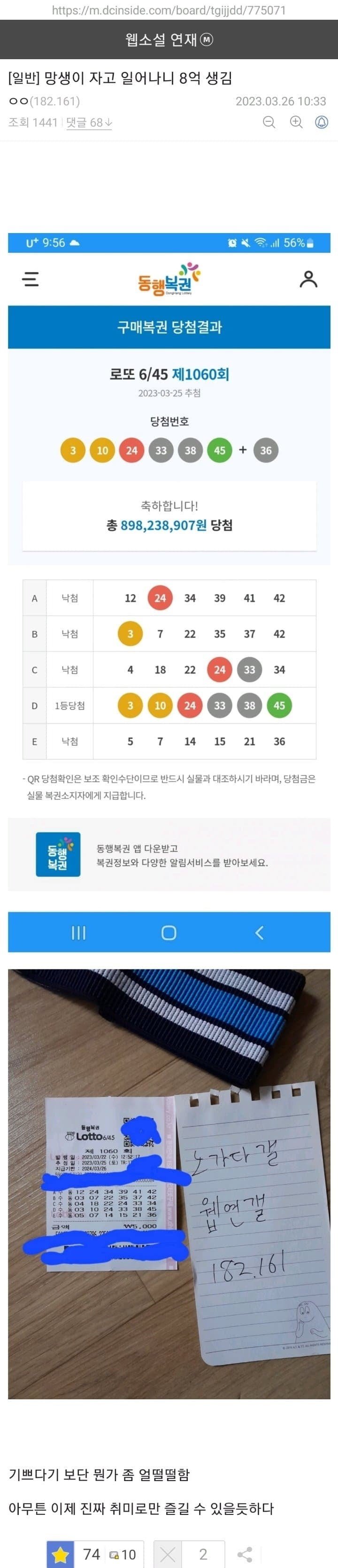Open the 웹소설 연재 gallery header
338x1568 pixels.
[x=169, y=39]
